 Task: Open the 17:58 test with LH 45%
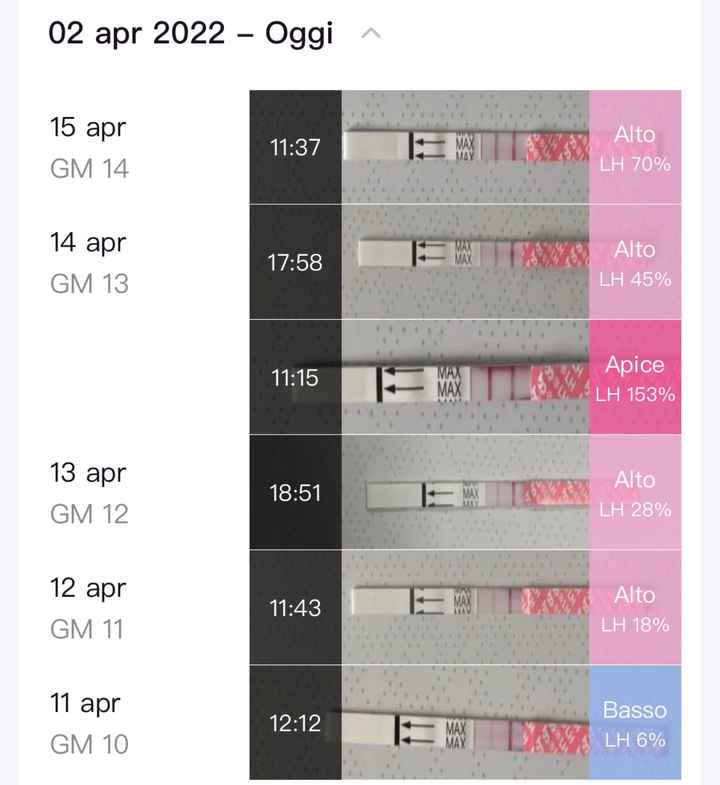[x=465, y=263]
